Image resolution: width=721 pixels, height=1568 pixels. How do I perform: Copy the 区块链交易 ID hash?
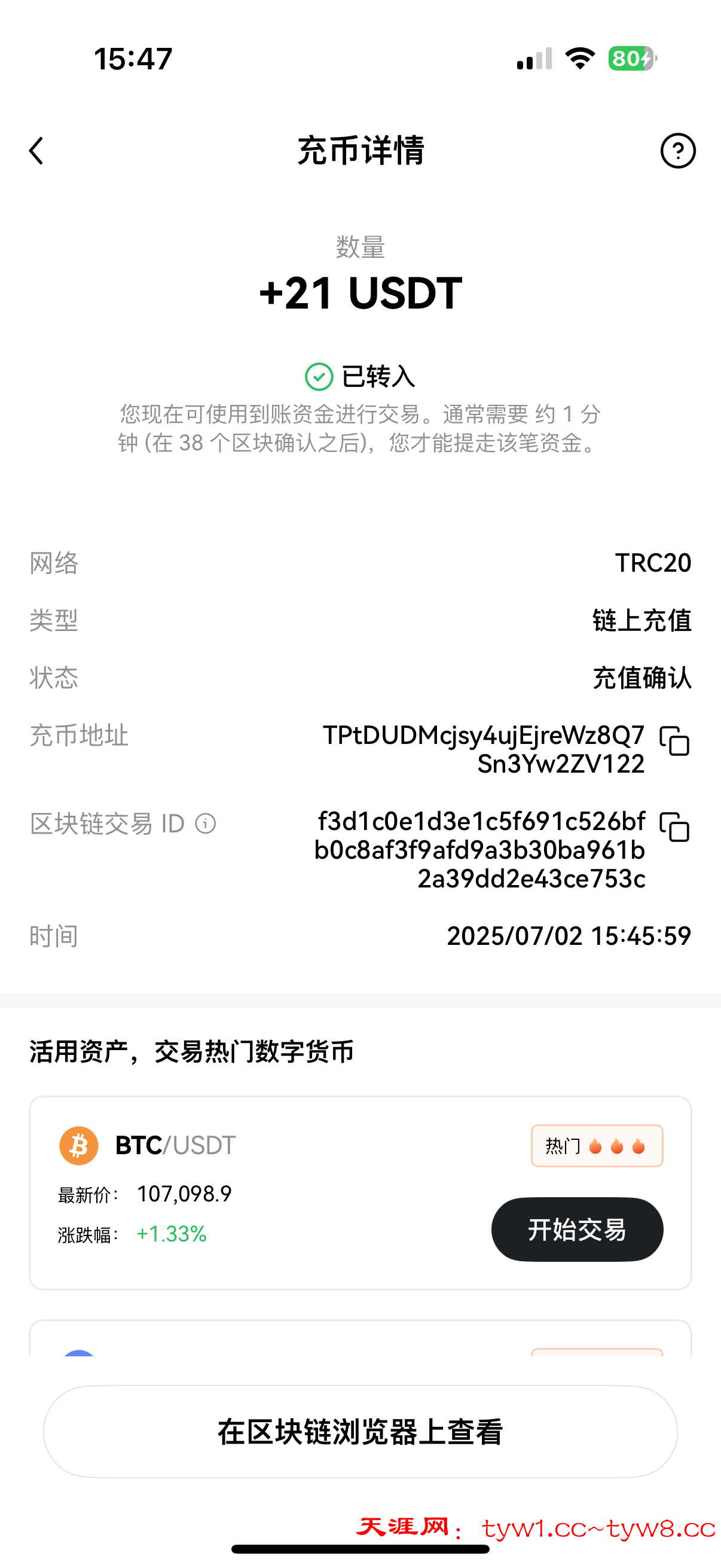(674, 826)
